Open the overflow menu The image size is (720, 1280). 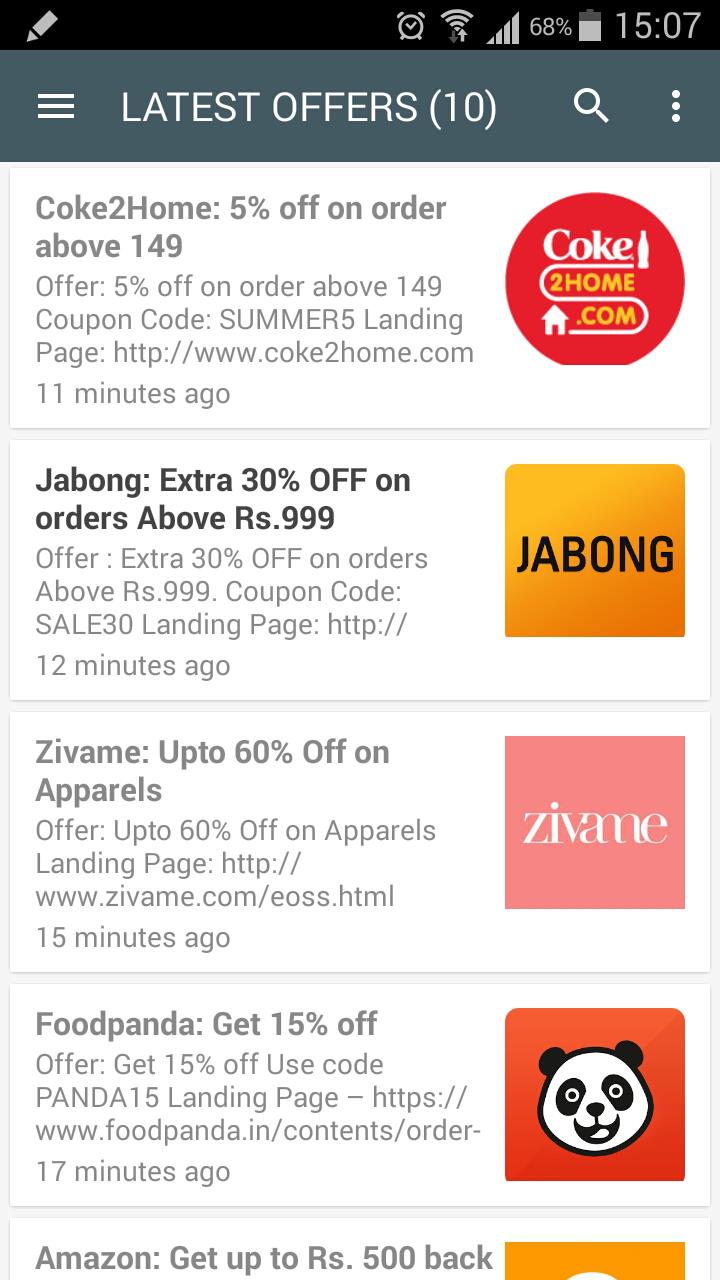[x=675, y=106]
